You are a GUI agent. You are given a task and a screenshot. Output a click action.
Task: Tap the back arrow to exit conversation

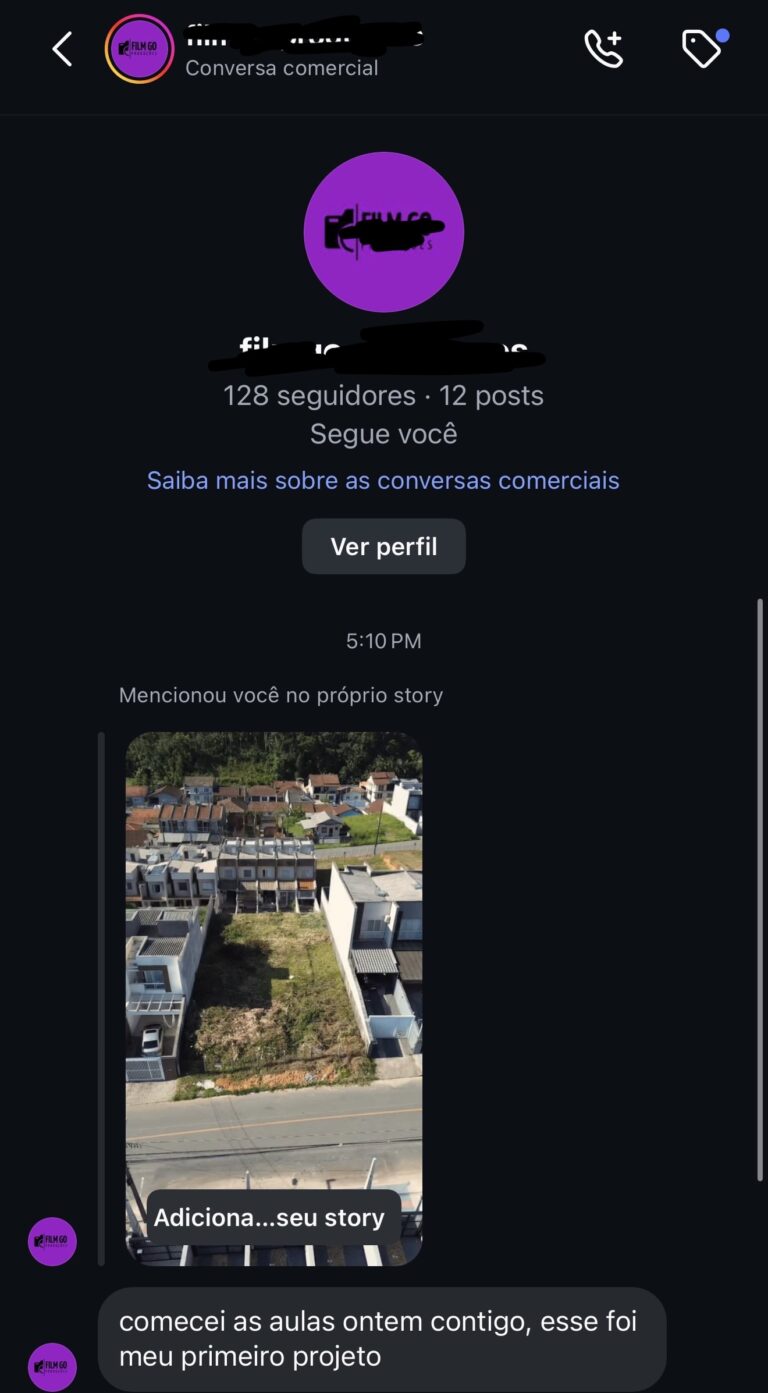pyautogui.click(x=61, y=48)
